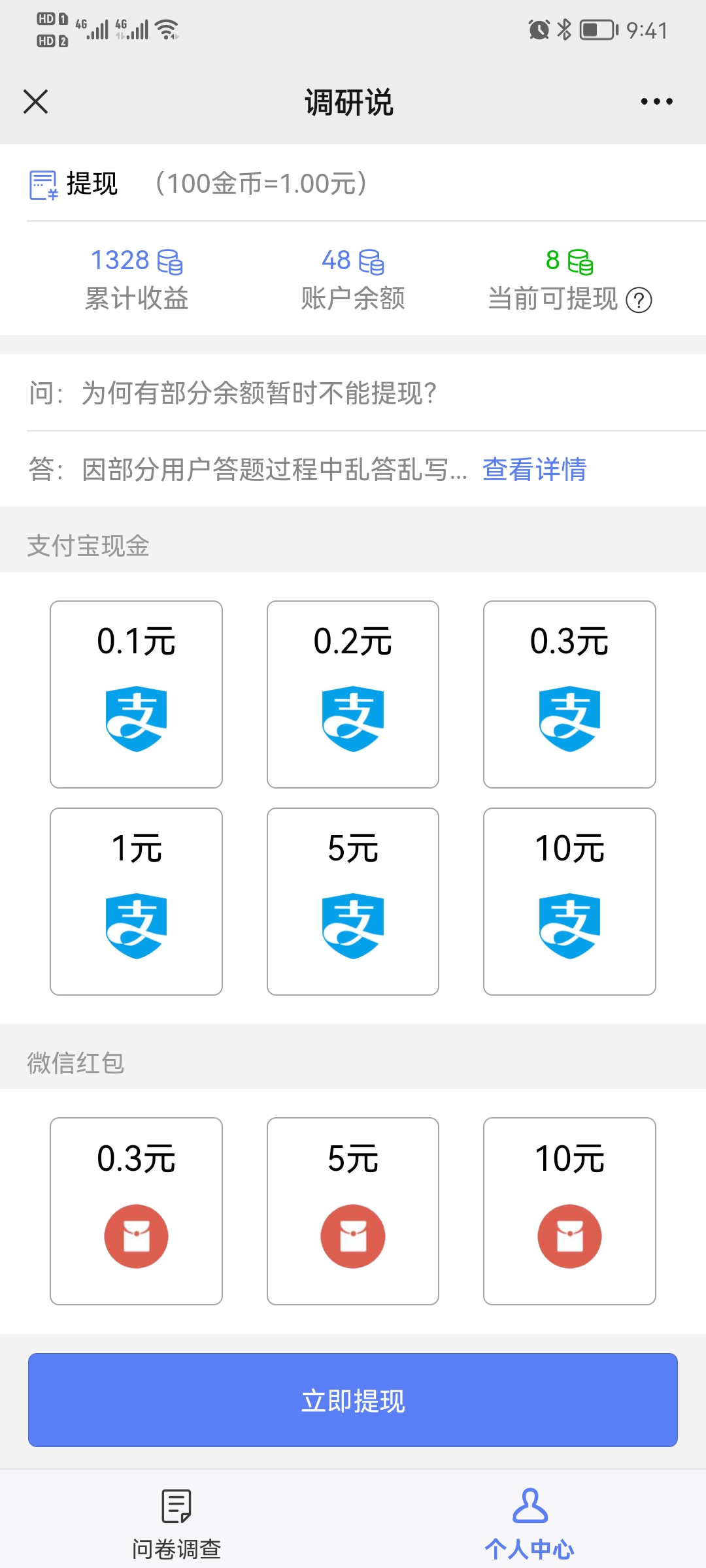Screen dimensions: 706x1568
Task: Go to the 个人中心 tab
Action: tap(529, 1524)
